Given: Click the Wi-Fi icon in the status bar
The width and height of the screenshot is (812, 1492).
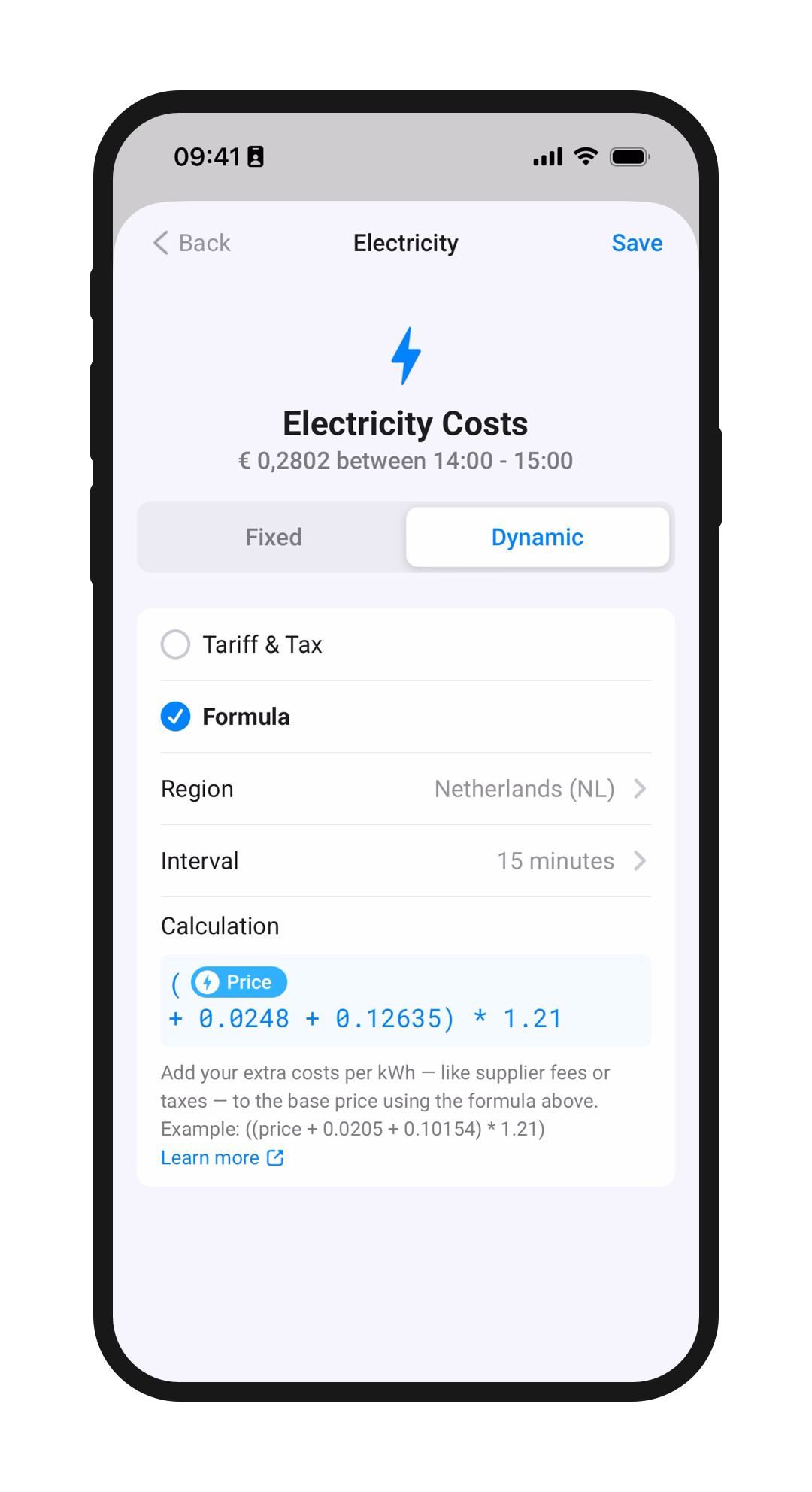Looking at the screenshot, I should pyautogui.click(x=585, y=156).
